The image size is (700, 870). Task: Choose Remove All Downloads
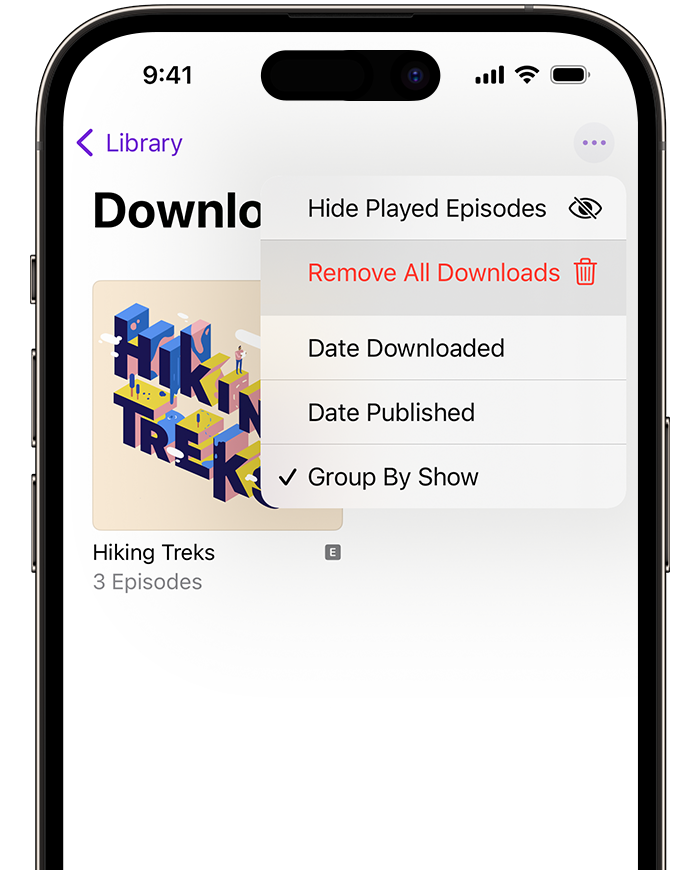(443, 273)
